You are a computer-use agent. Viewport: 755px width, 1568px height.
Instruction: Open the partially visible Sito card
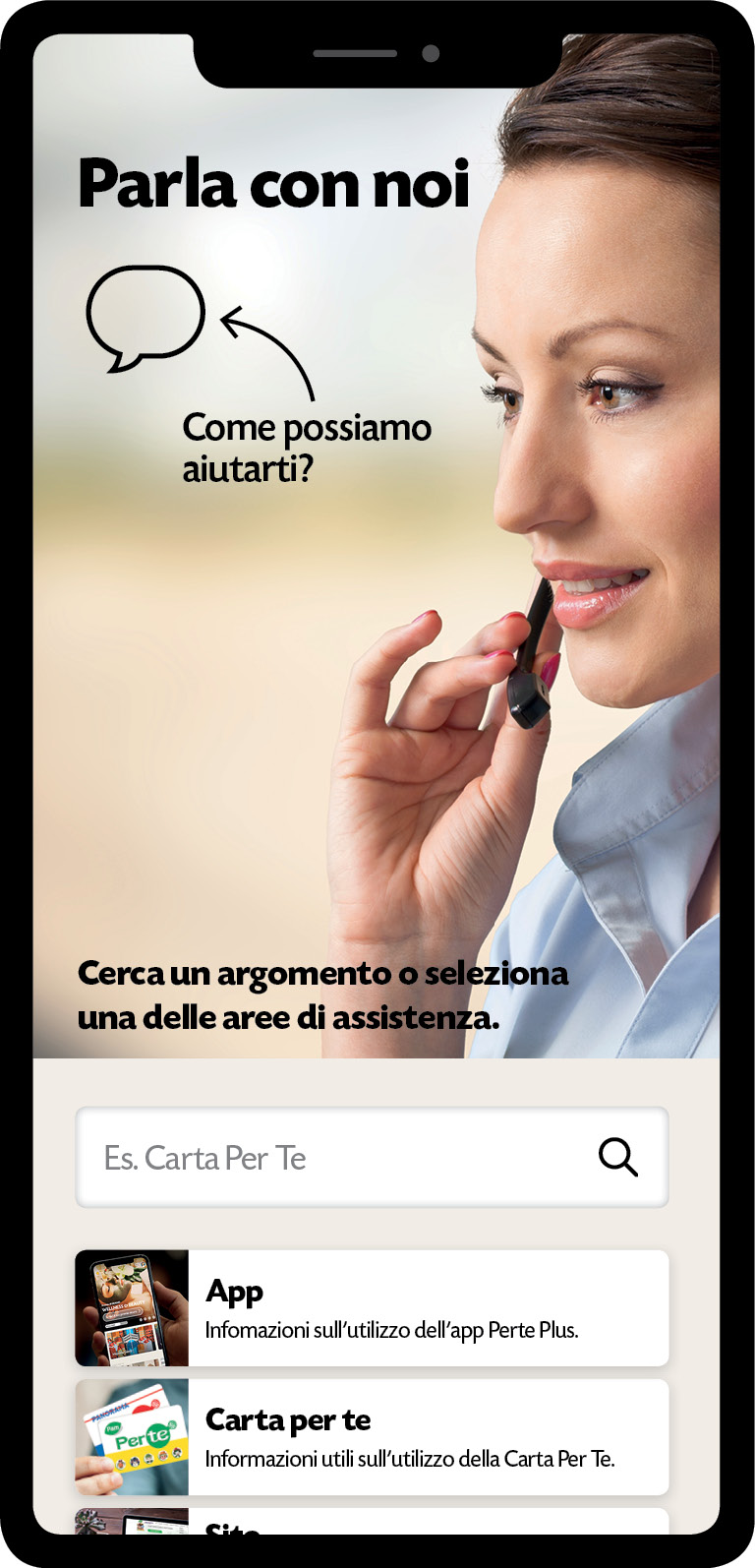click(372, 1522)
